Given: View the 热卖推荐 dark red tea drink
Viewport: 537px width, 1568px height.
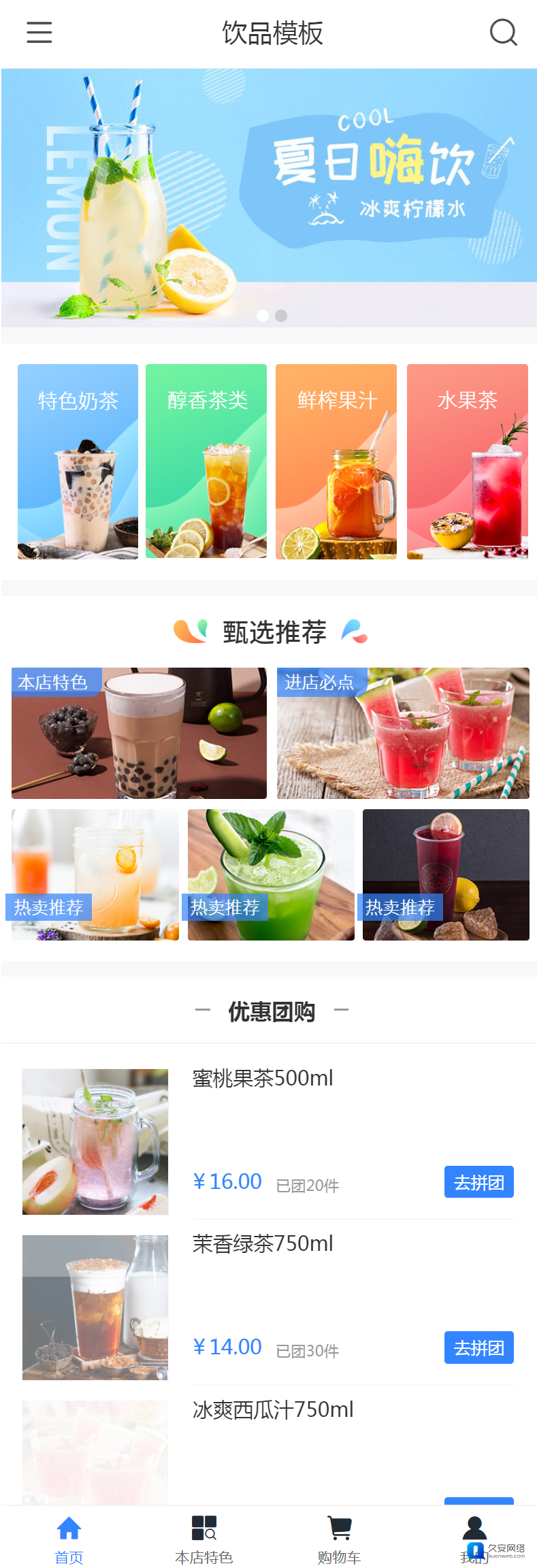Looking at the screenshot, I should tap(446, 875).
